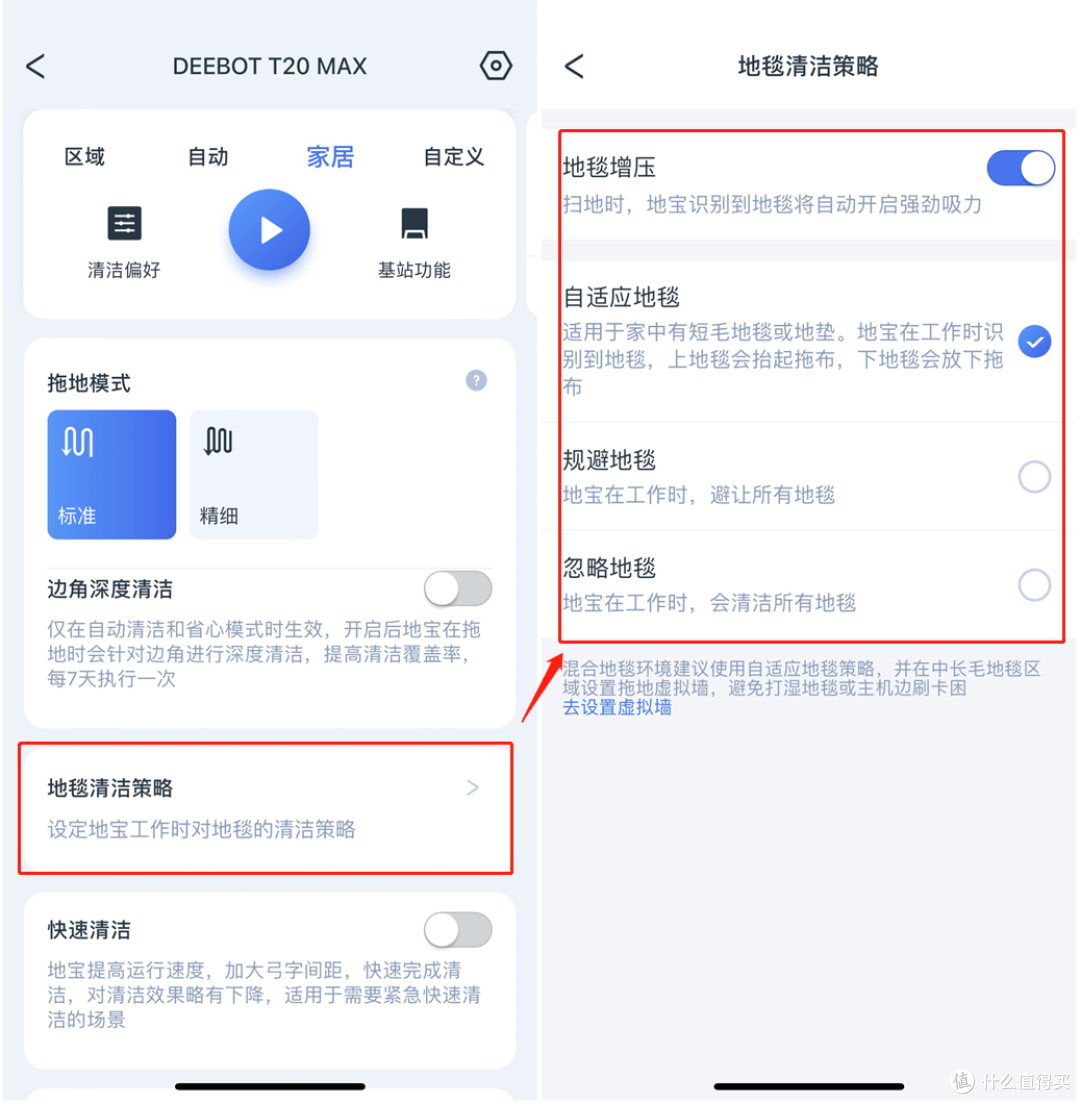Start cleaning with the play button

pyautogui.click(x=269, y=230)
